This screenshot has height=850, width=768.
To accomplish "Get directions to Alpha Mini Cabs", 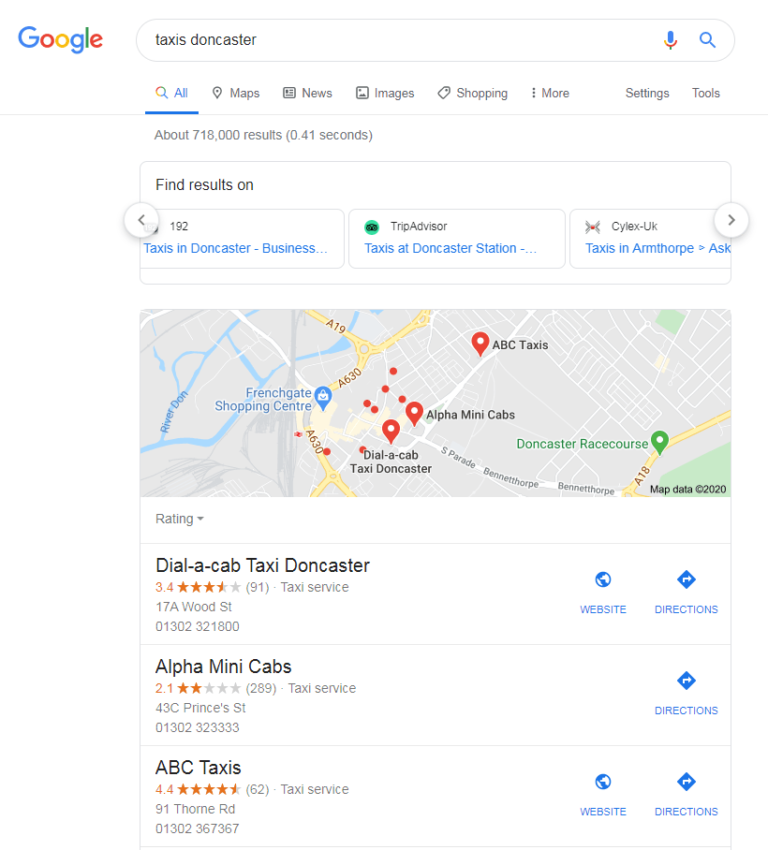I will tap(686, 692).
